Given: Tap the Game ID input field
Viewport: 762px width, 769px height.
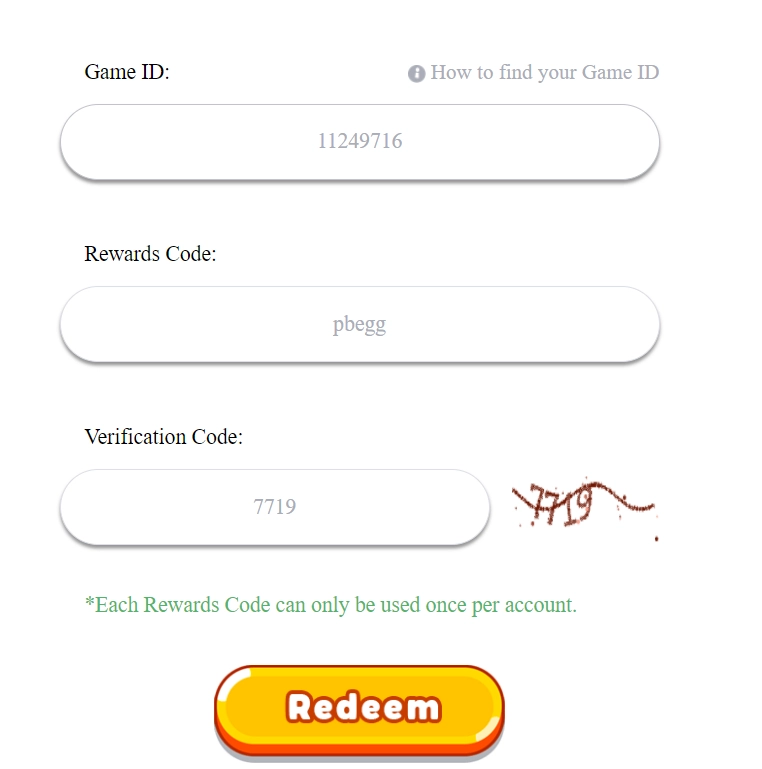Looking at the screenshot, I should 359,142.
